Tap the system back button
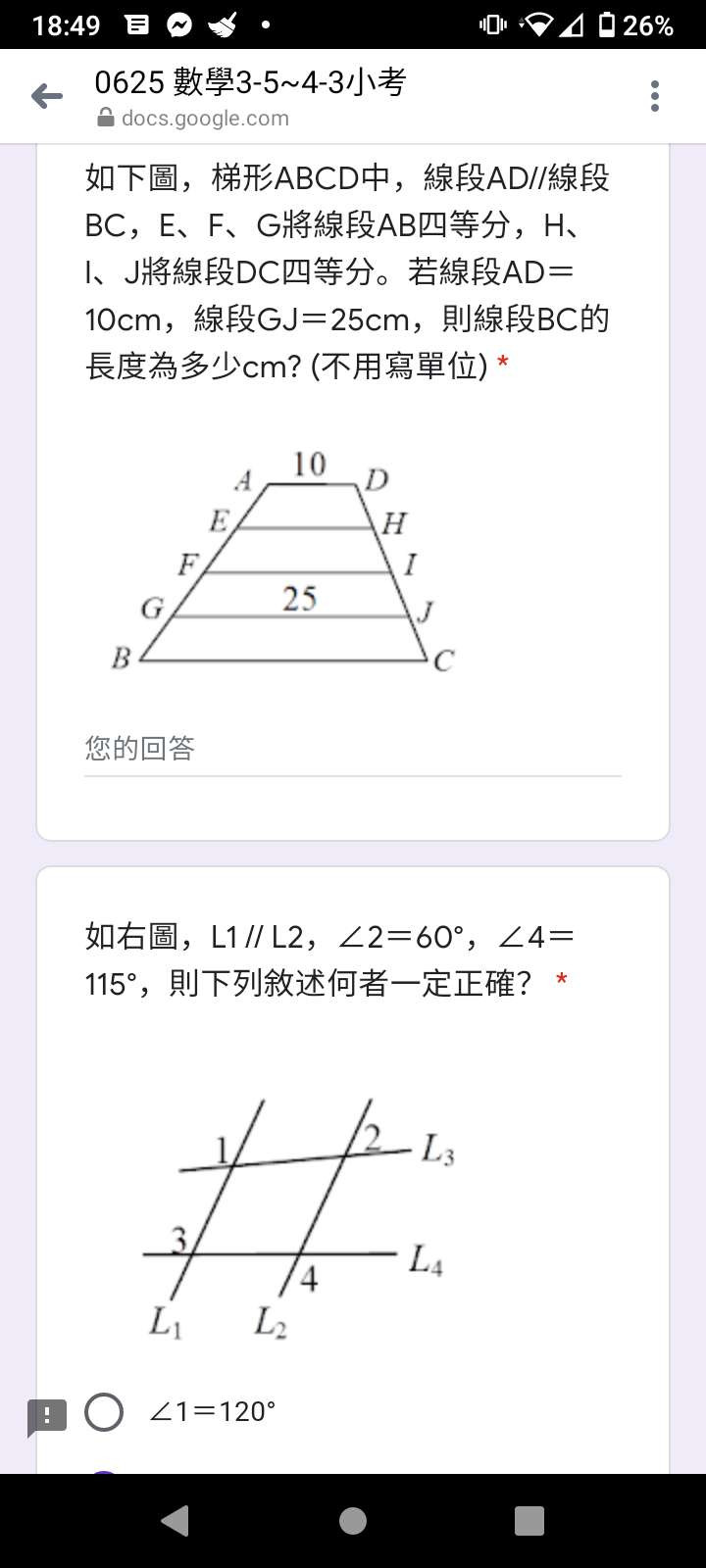 pyautogui.click(x=176, y=1520)
